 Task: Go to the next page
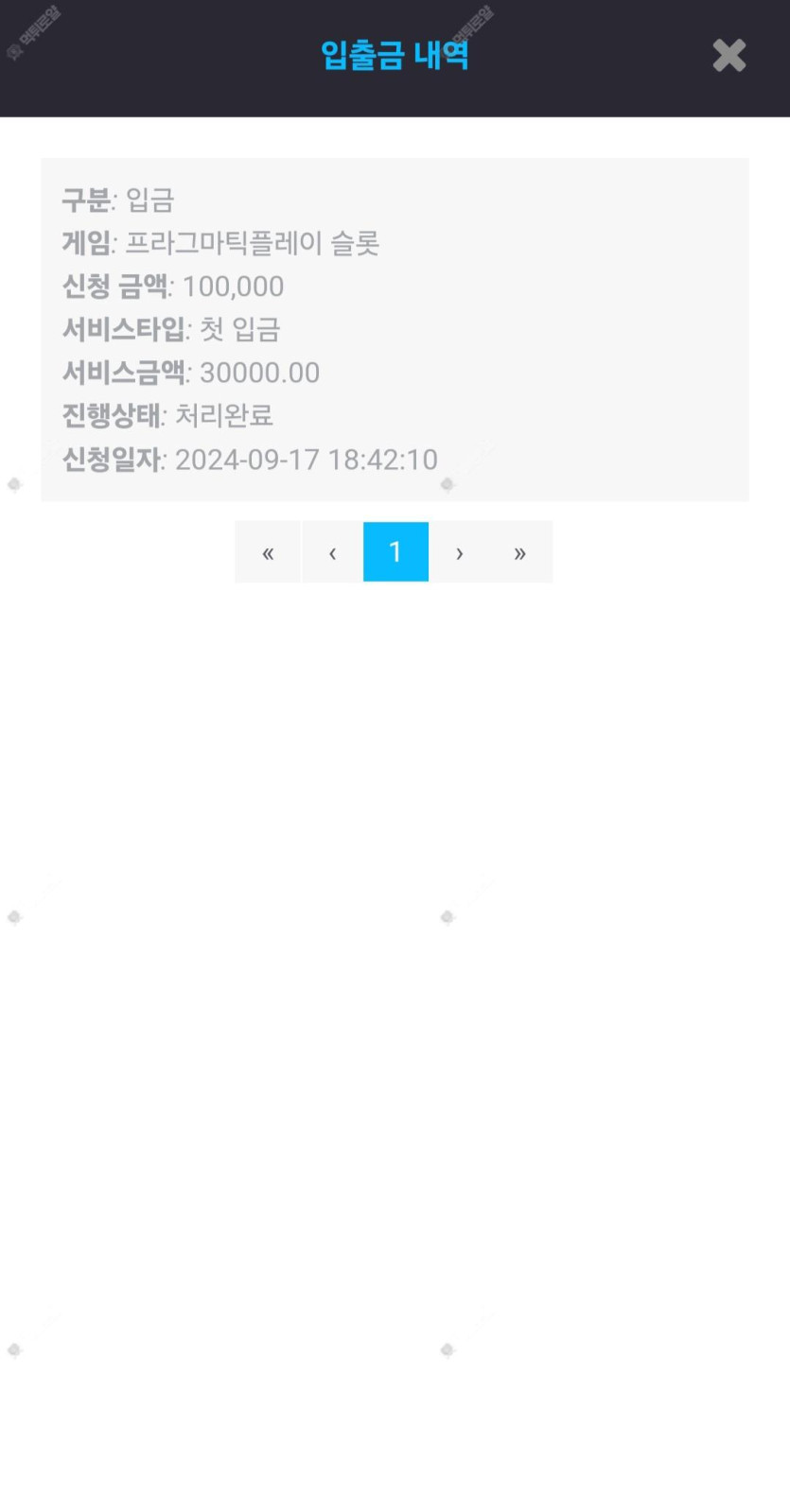point(459,552)
